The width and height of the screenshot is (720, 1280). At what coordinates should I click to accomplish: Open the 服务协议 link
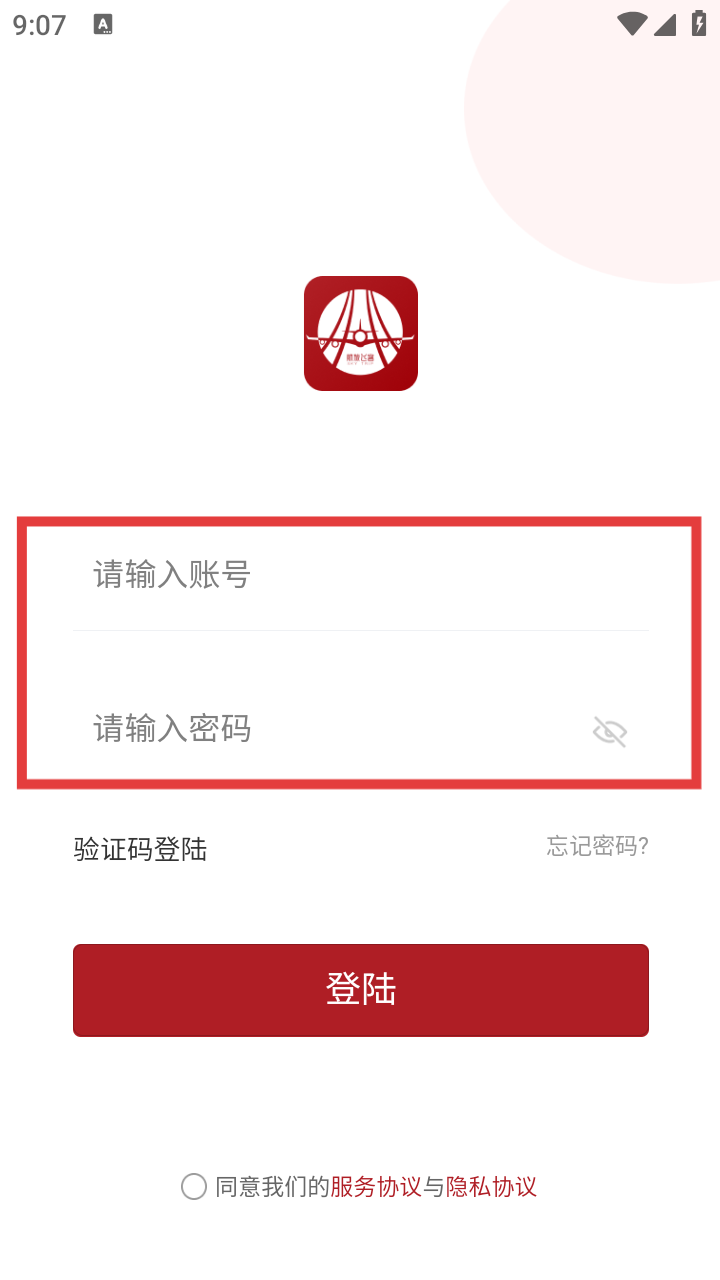pyautogui.click(x=376, y=1187)
